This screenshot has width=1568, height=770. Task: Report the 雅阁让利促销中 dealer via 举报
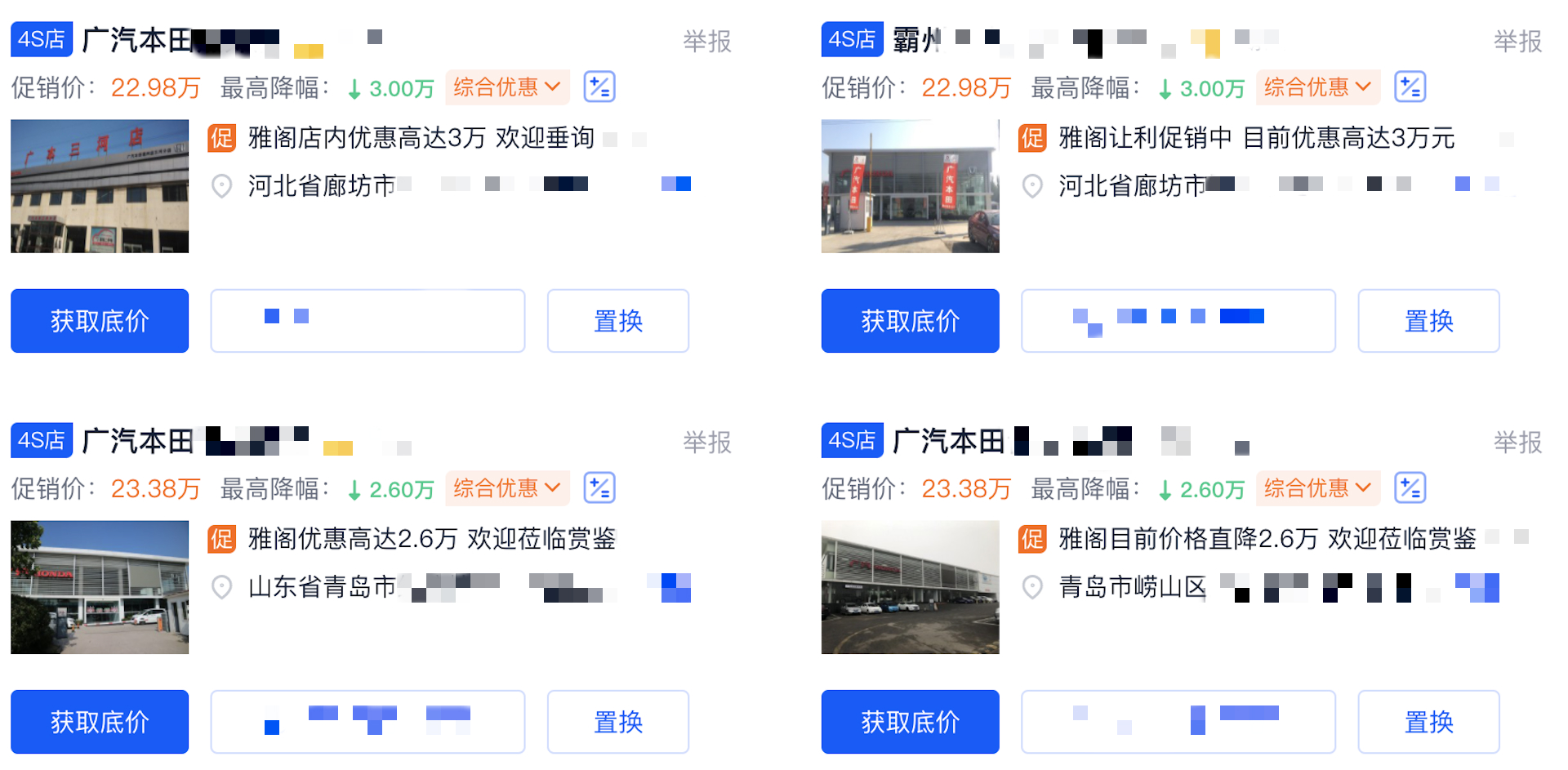[x=1517, y=41]
